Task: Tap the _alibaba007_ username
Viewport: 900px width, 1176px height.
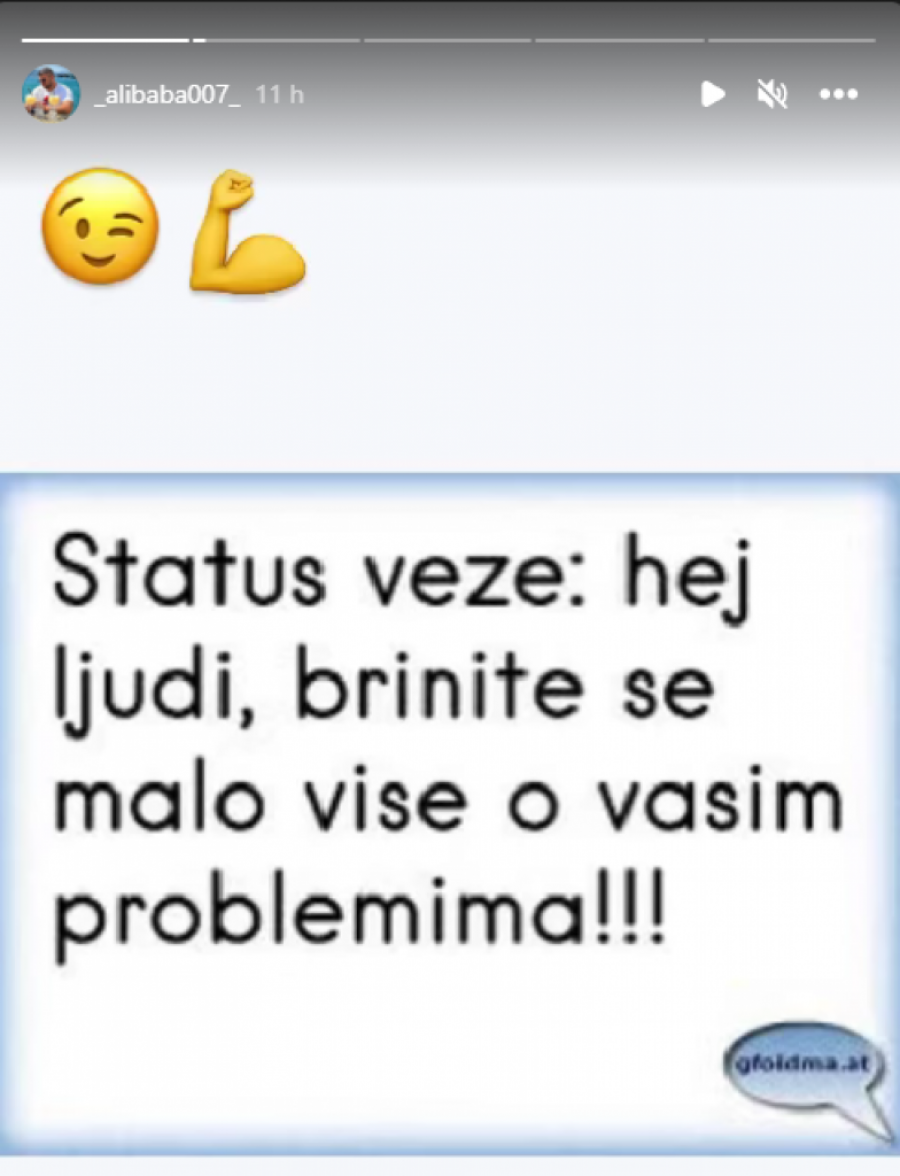Action: point(166,95)
